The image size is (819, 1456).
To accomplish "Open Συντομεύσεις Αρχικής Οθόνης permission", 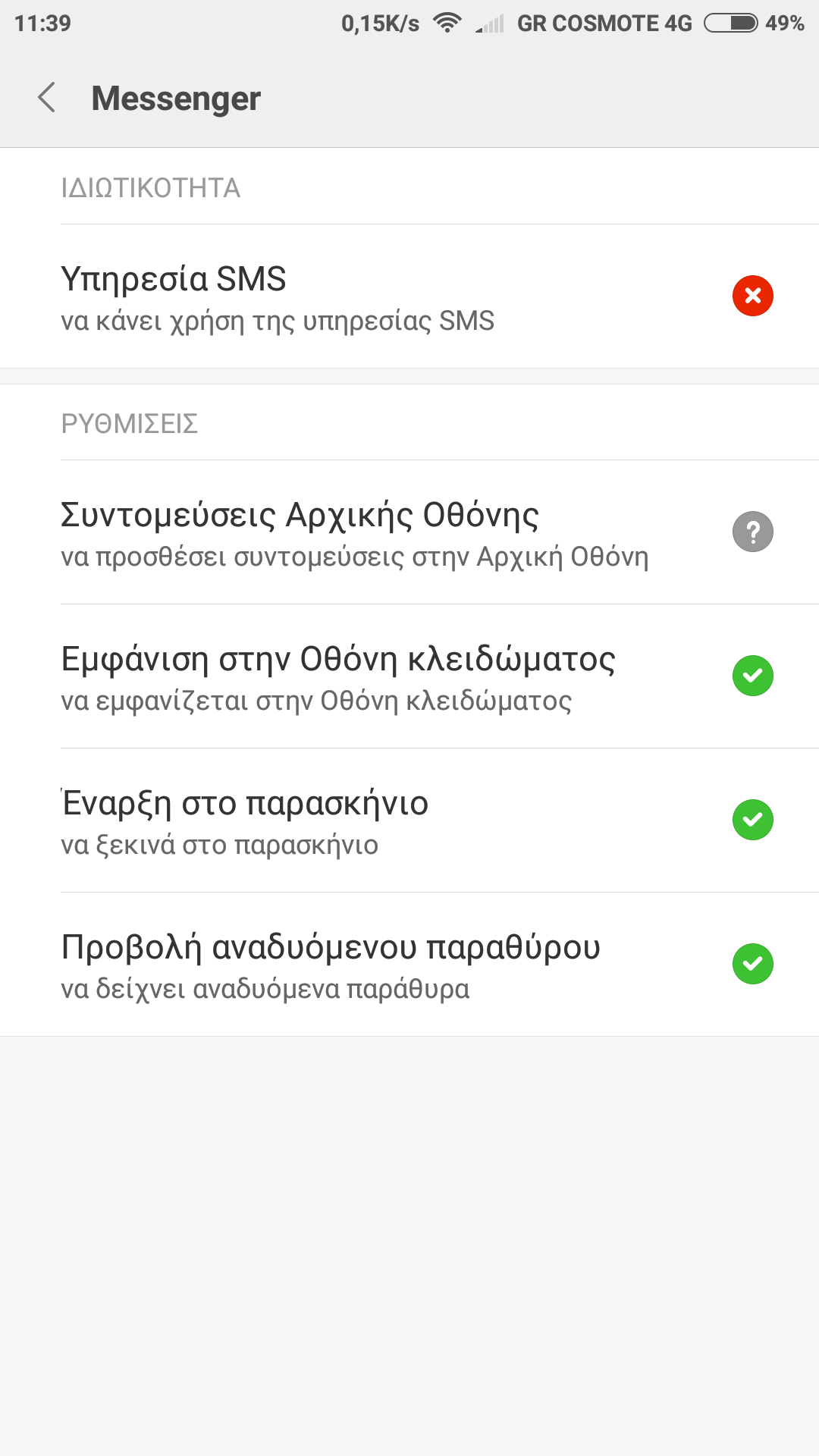I will coord(409,532).
